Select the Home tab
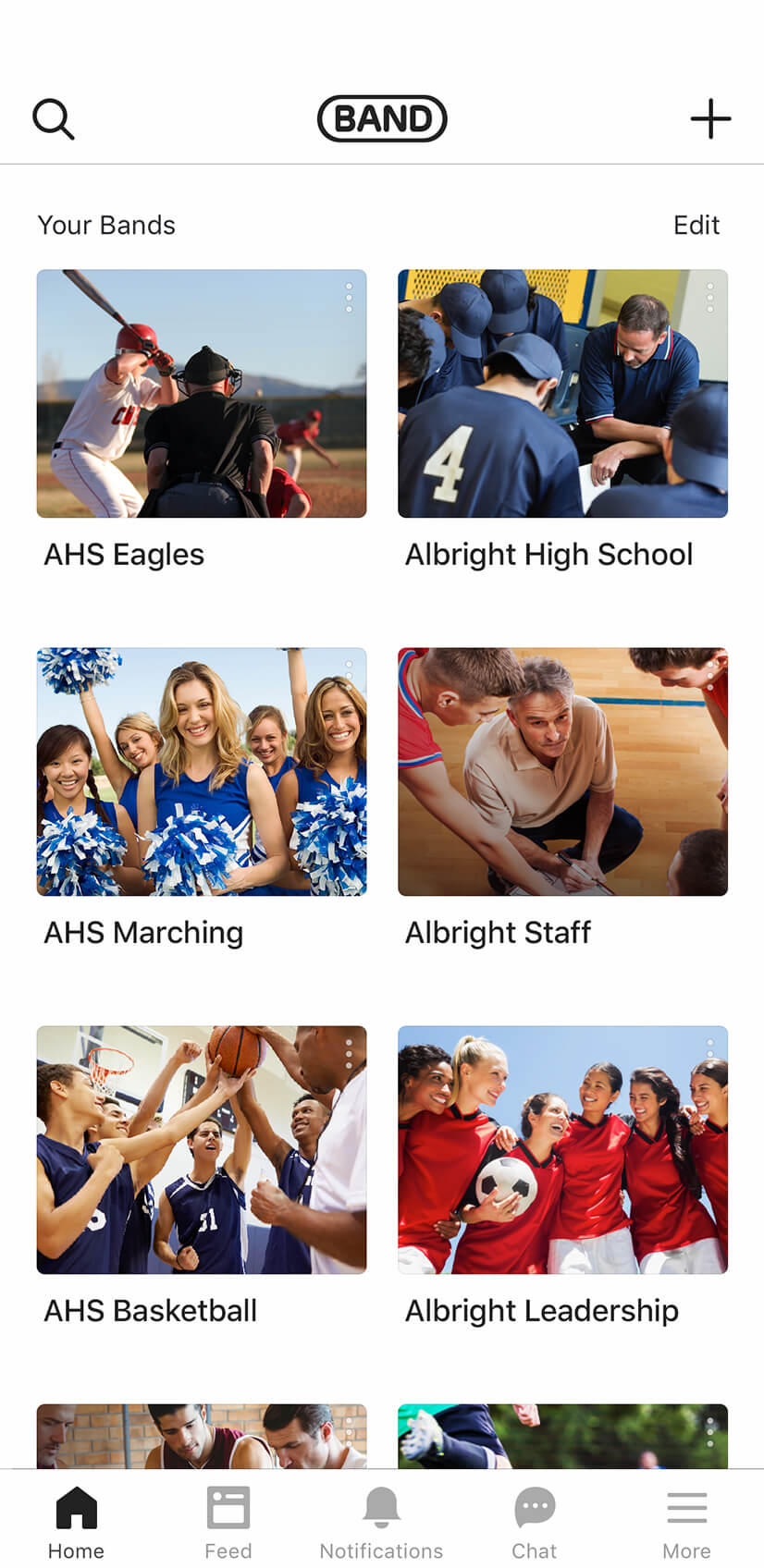Image resolution: width=764 pixels, height=1568 pixels. 76,1523
